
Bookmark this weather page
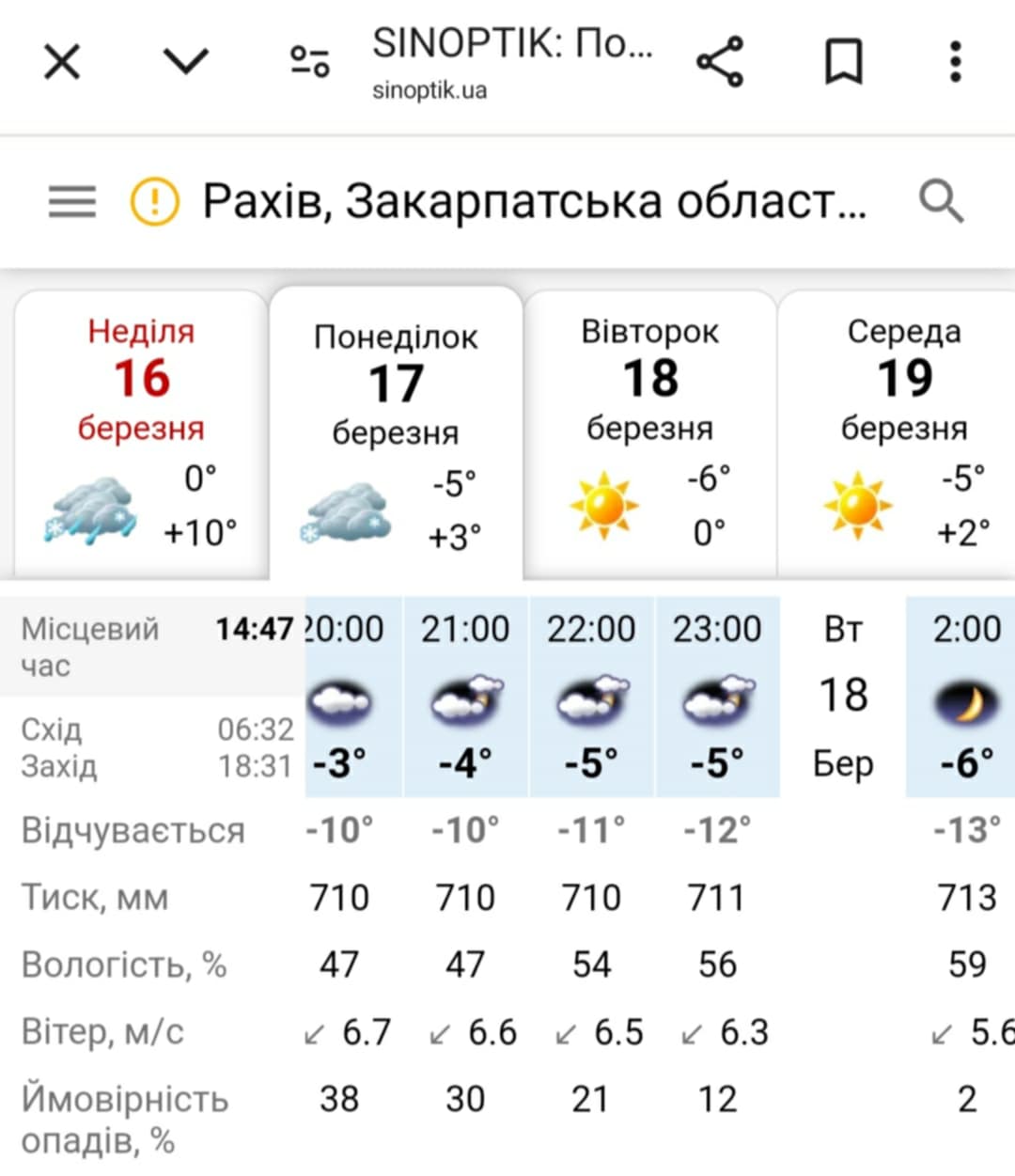tap(843, 62)
